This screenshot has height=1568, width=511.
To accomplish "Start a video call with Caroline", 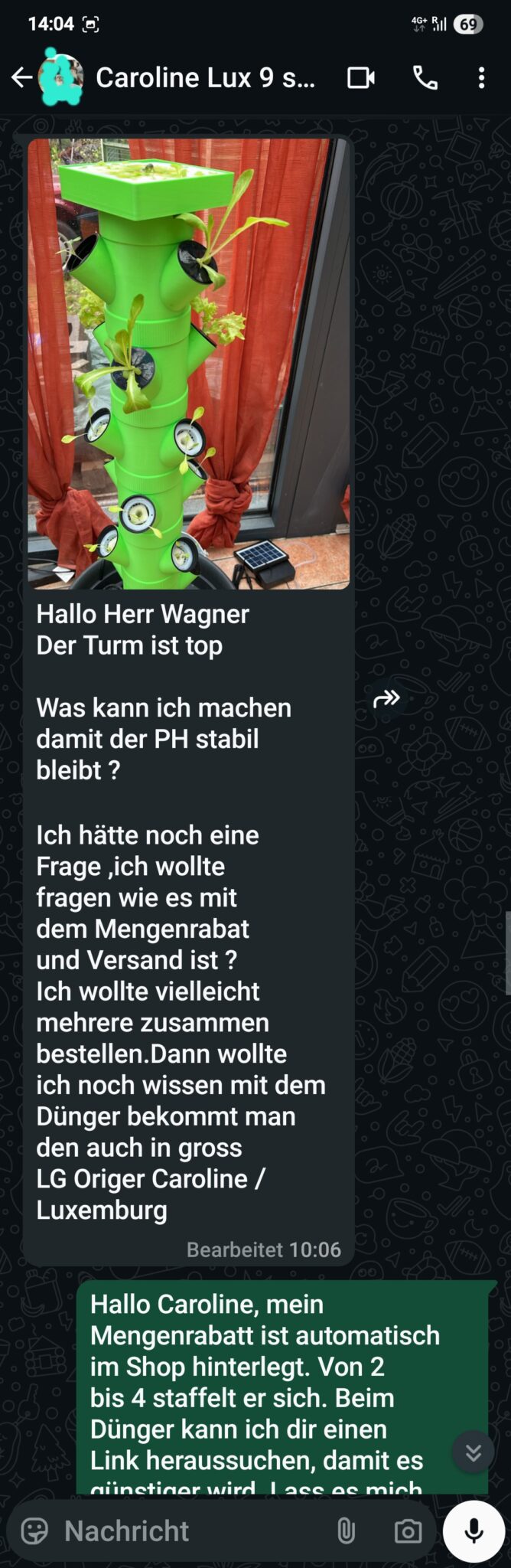I will 361,77.
